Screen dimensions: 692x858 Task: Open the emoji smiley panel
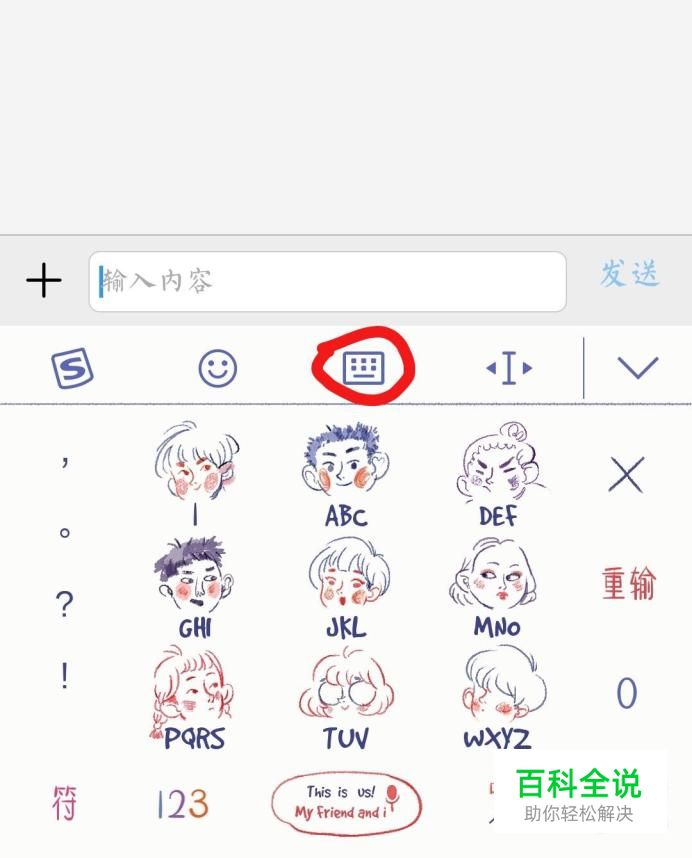[217, 369]
